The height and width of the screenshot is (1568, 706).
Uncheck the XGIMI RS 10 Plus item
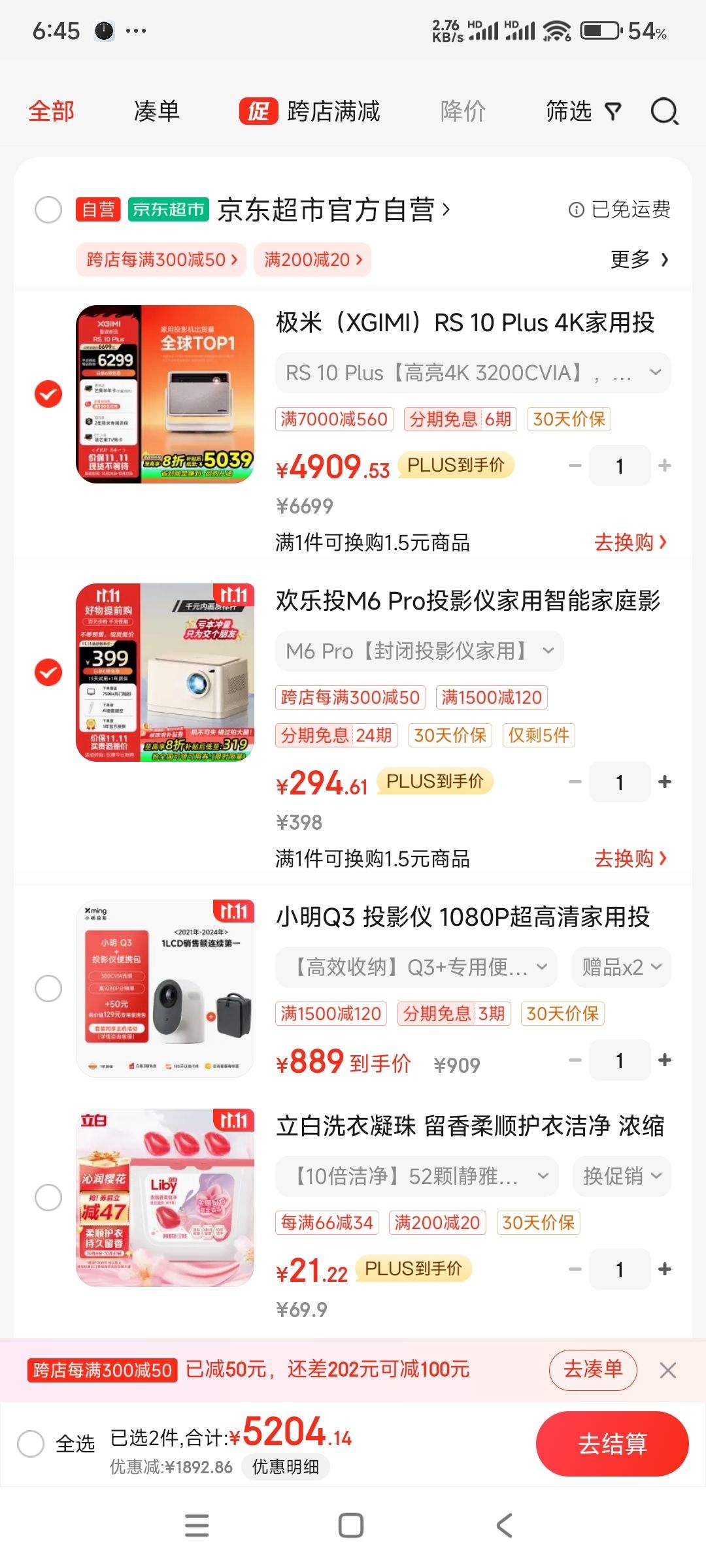point(47,395)
